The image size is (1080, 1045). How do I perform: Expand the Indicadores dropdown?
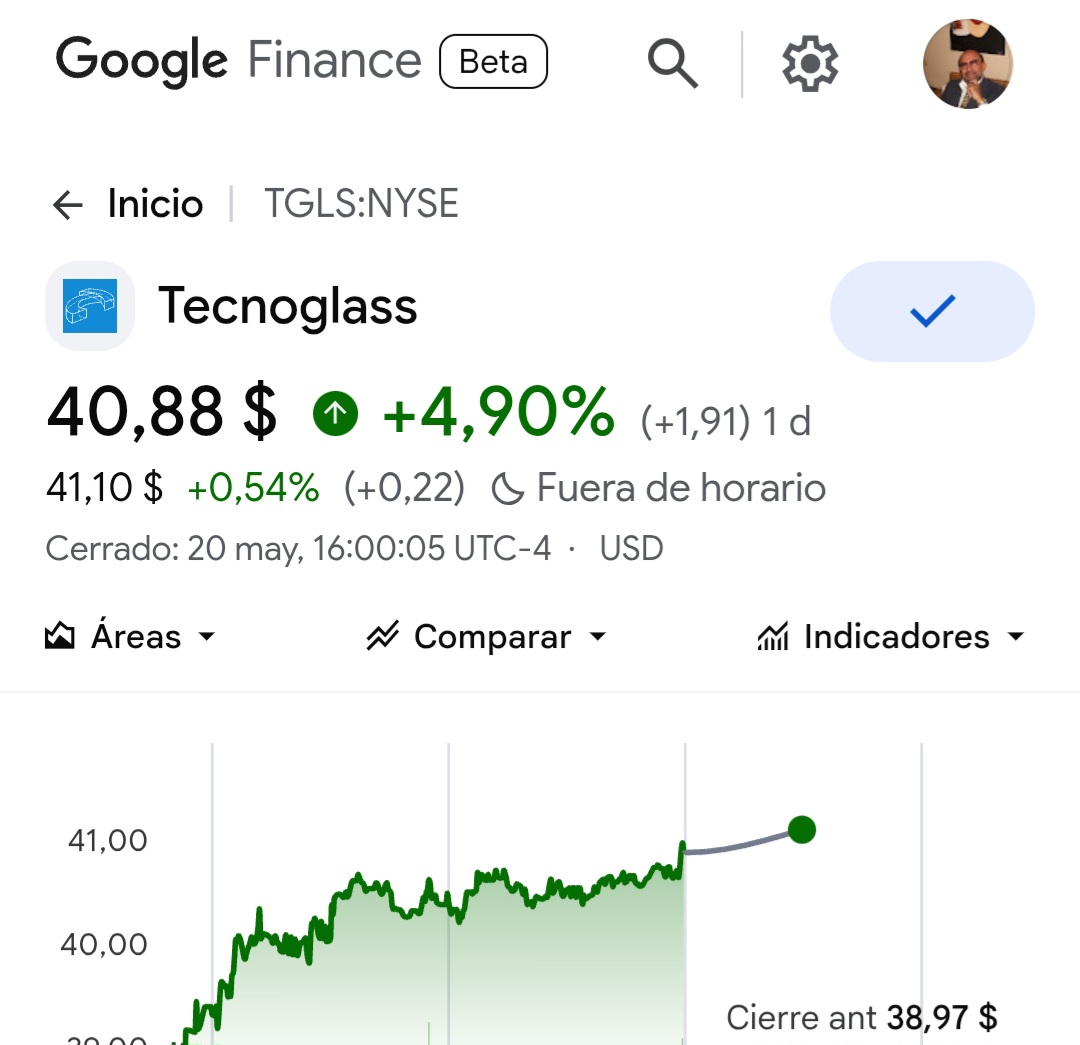point(891,636)
